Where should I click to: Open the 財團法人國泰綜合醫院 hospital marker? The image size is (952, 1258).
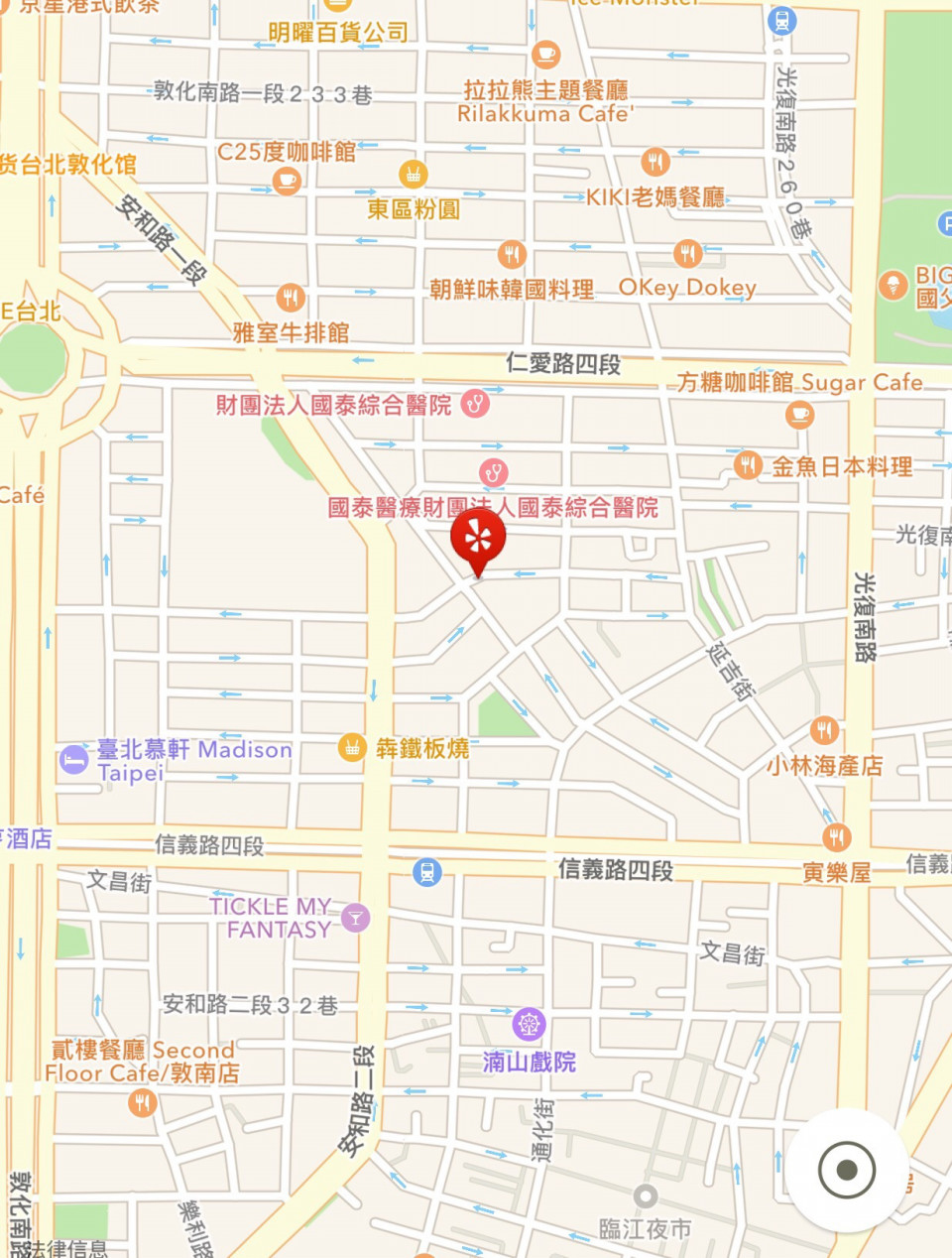click(x=476, y=404)
